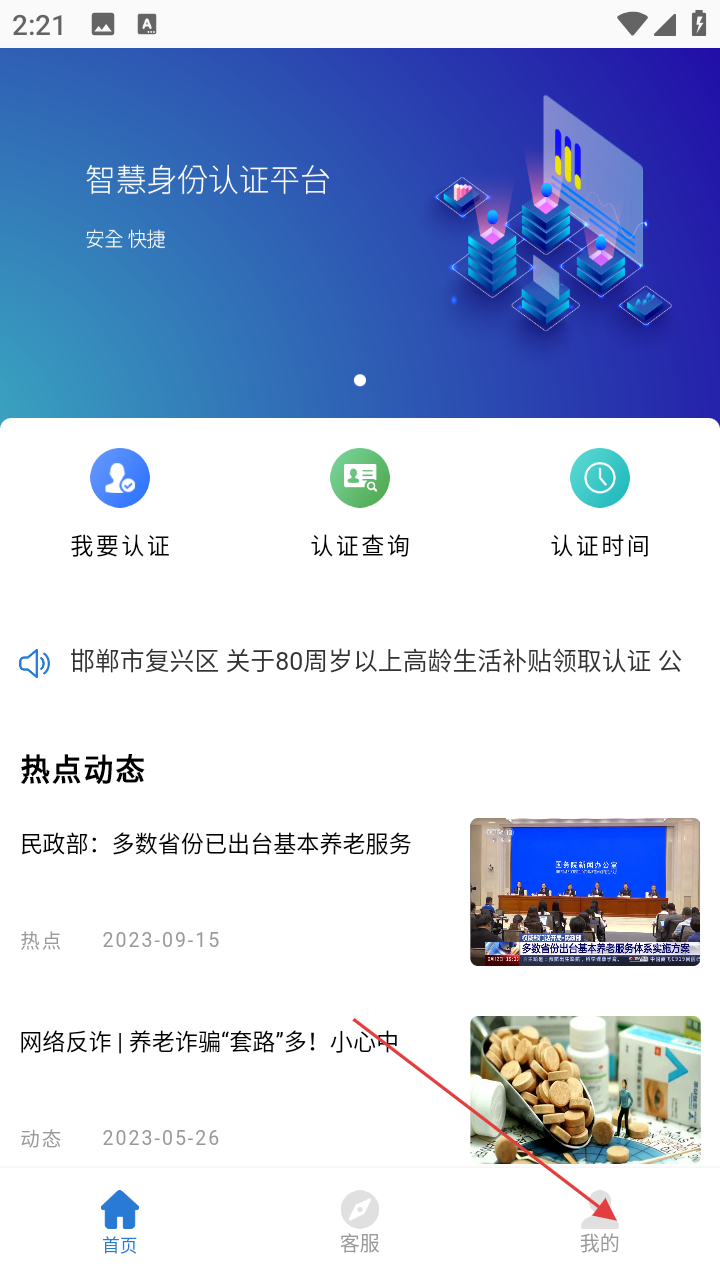Open the 认证查询 lookup
Viewport: 720px width, 1280px height.
(x=360, y=502)
